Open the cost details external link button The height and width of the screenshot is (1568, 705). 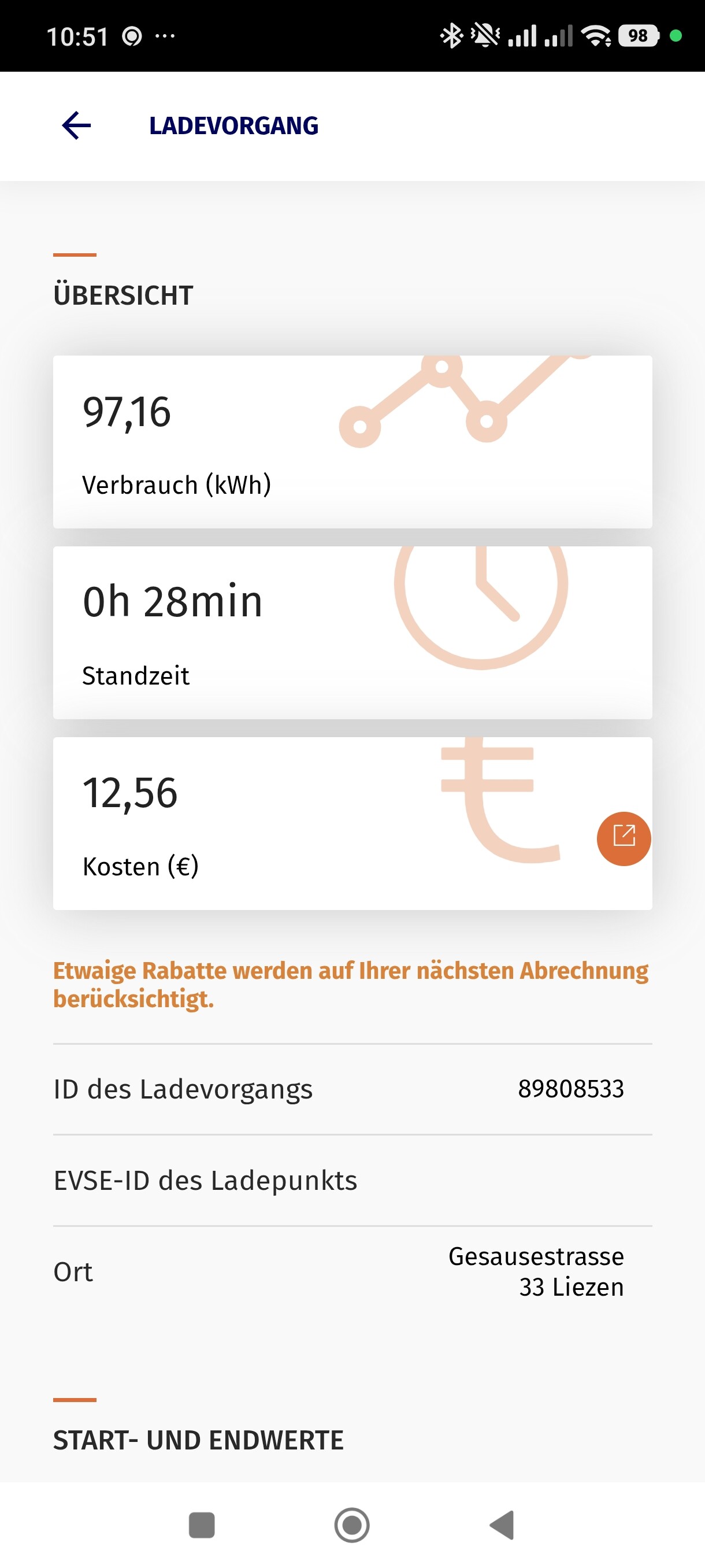pos(624,838)
